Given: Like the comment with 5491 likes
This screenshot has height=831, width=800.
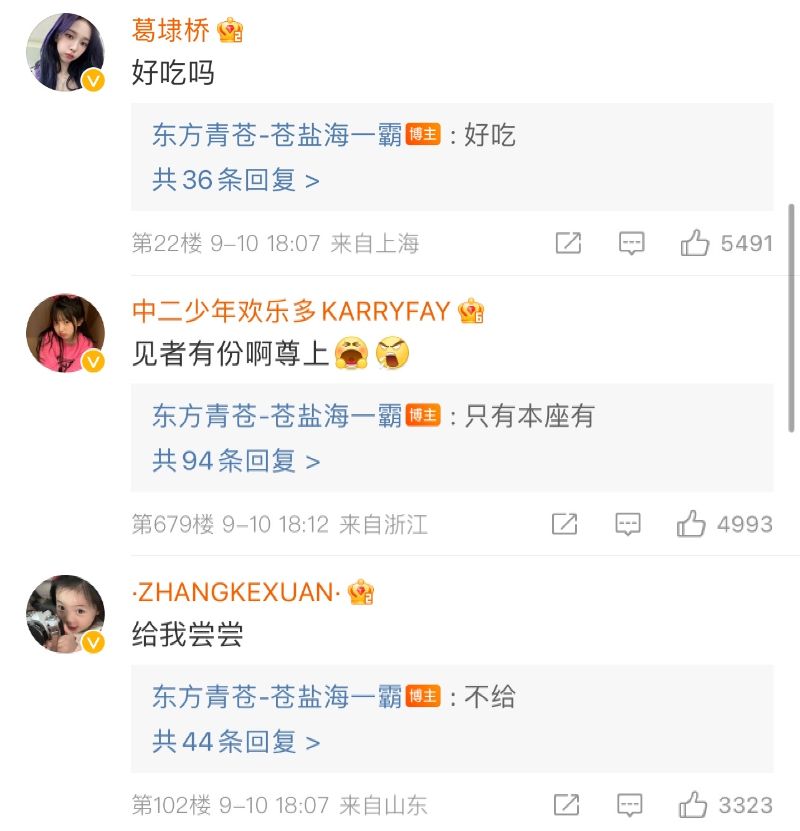Looking at the screenshot, I should (695, 243).
